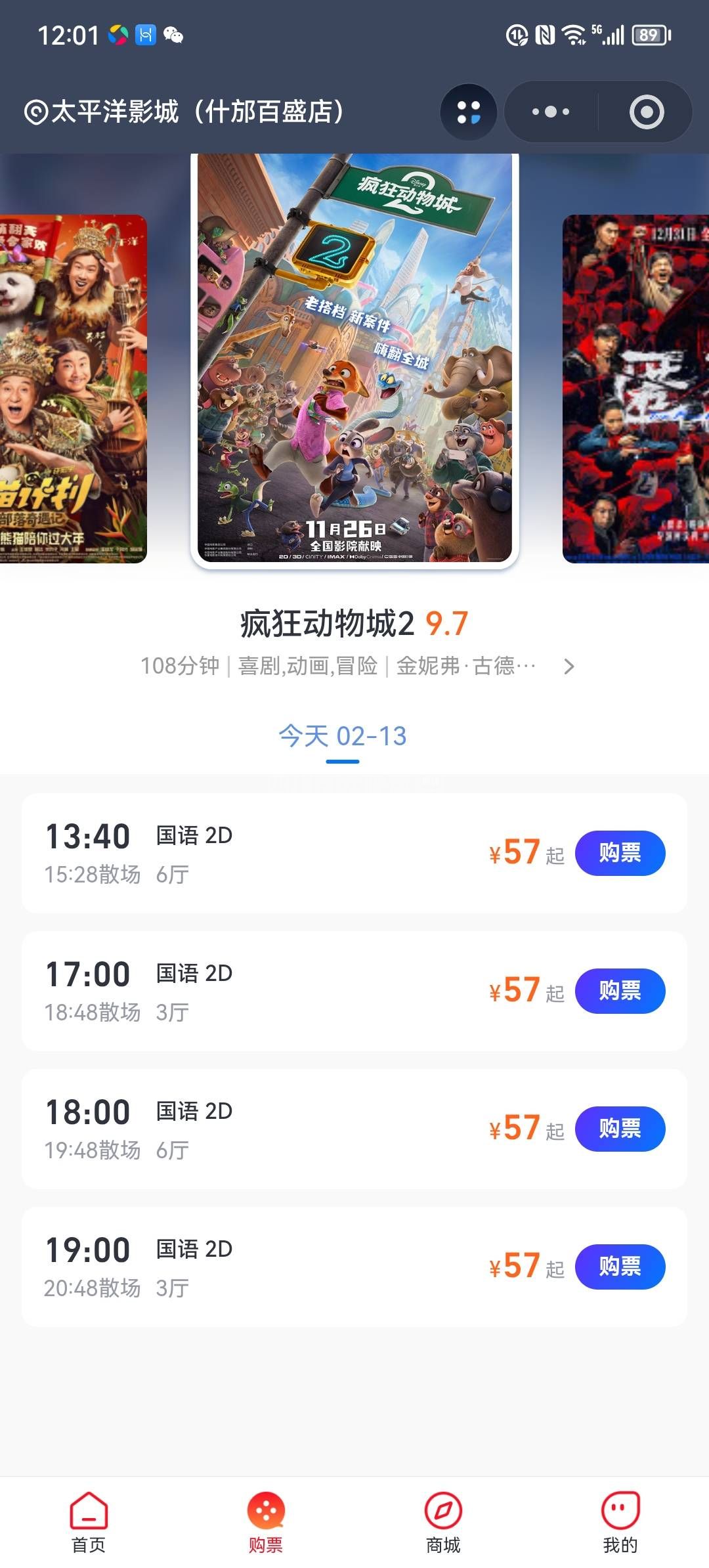Close the mini program with the circle icon
Screen dimensions: 709x1568
647,112
